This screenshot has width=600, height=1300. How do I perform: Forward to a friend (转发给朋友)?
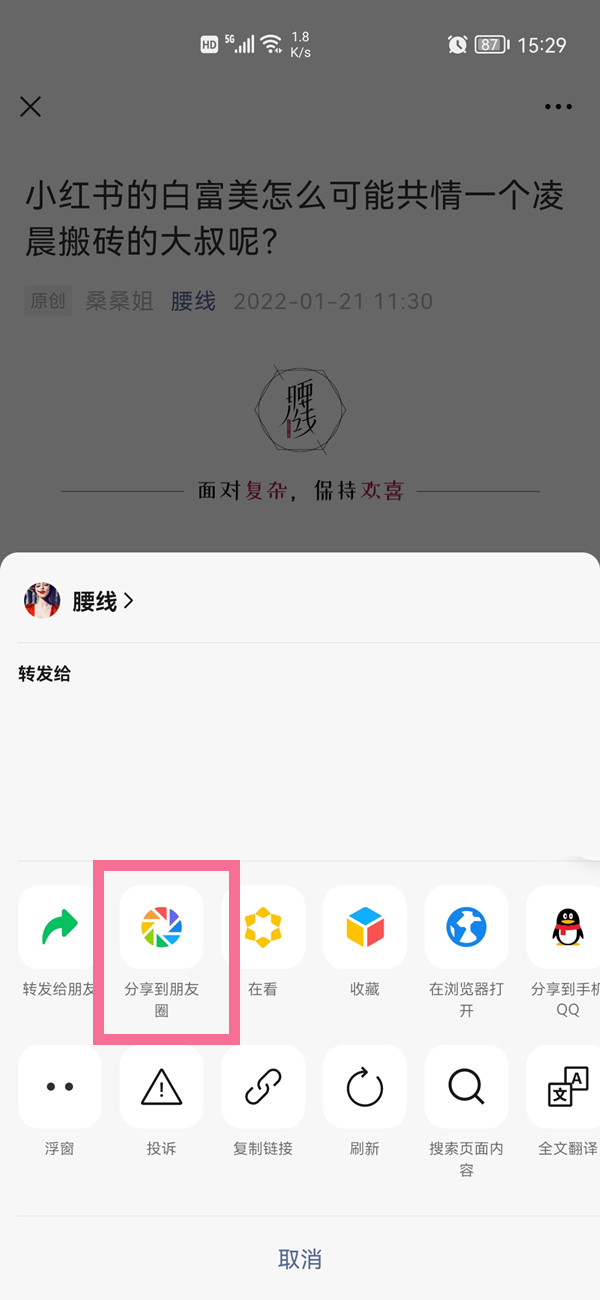tap(60, 927)
